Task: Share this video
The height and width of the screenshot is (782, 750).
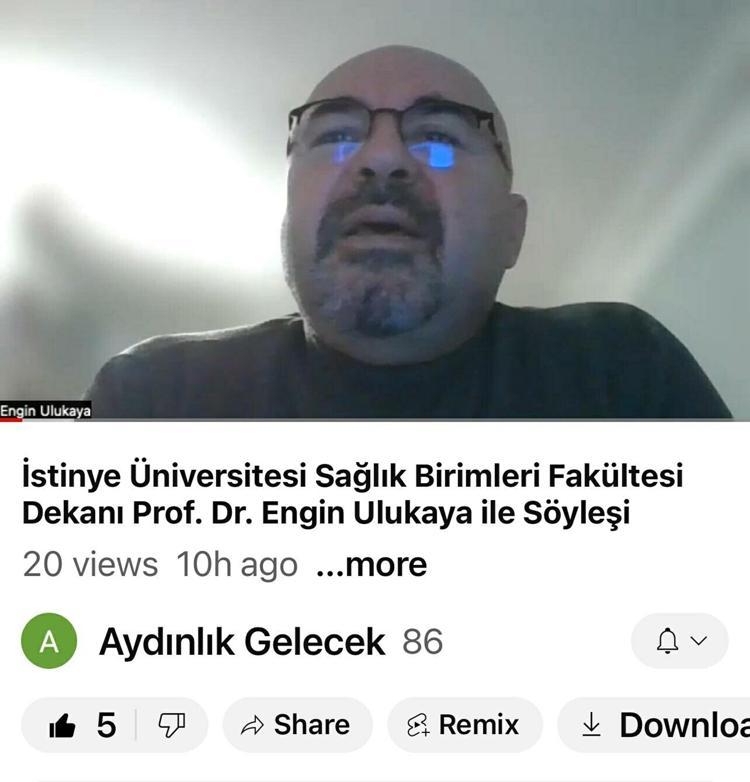Action: pyautogui.click(x=297, y=725)
